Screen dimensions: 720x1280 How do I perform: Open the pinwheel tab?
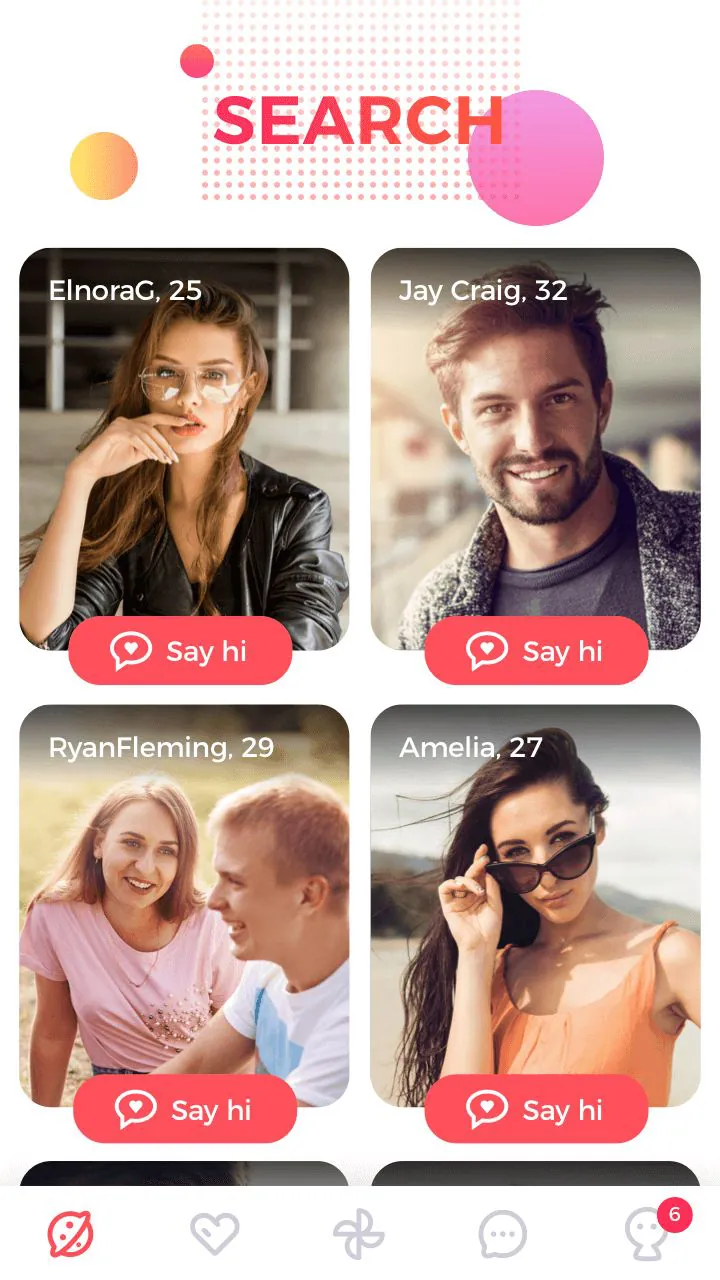(358, 1234)
